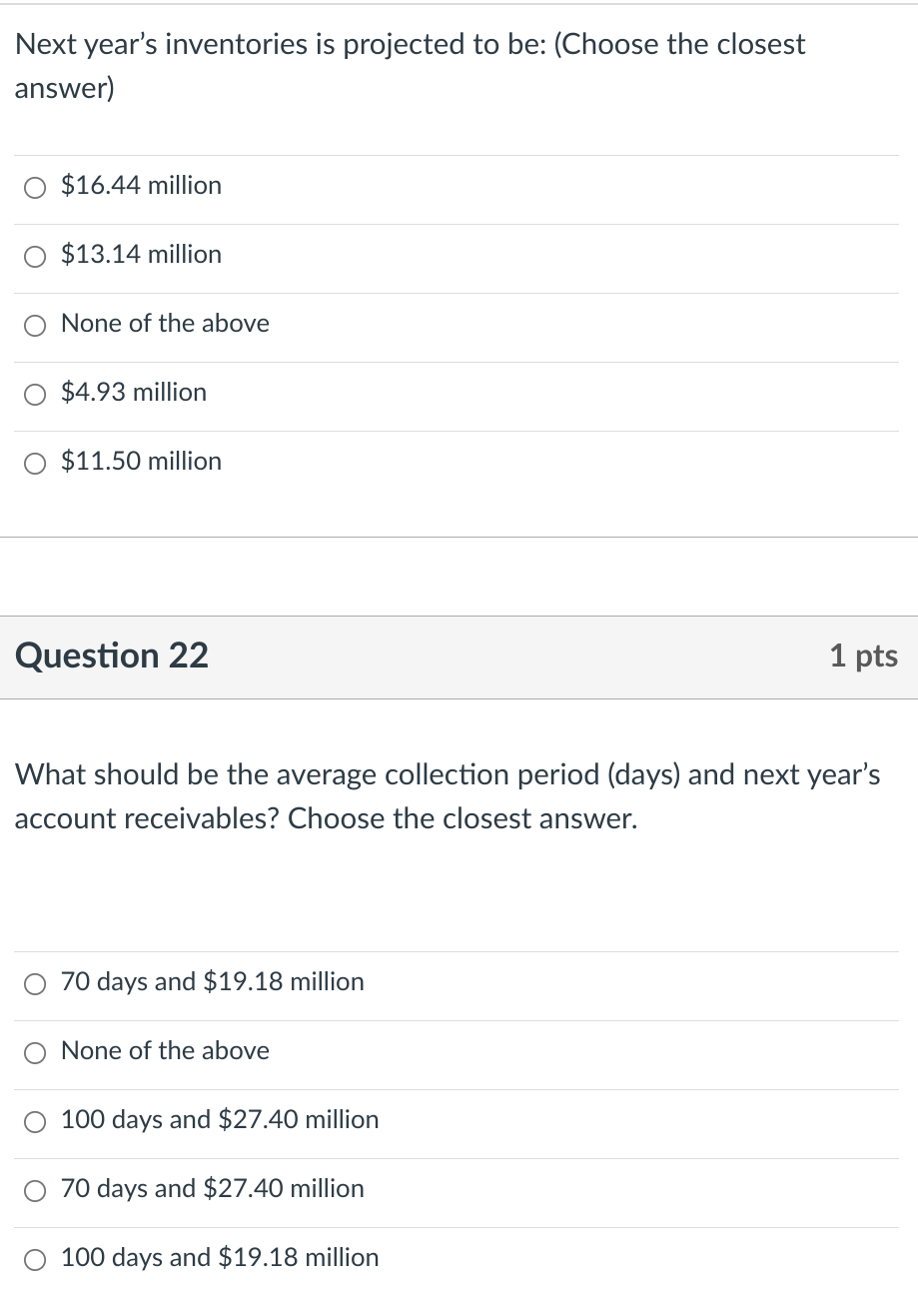Select 70 days and $19.18 million
The width and height of the screenshot is (918, 1316).
212,982
